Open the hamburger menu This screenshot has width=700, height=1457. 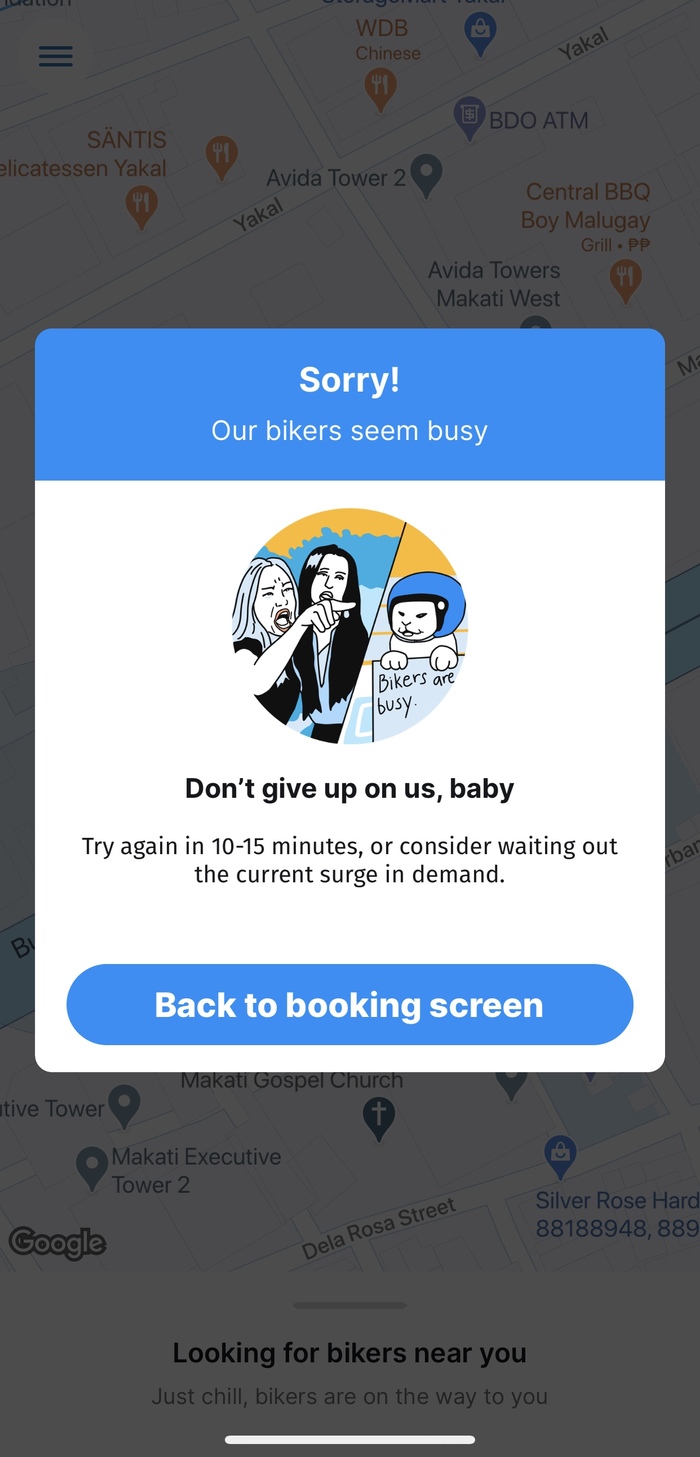(56, 56)
